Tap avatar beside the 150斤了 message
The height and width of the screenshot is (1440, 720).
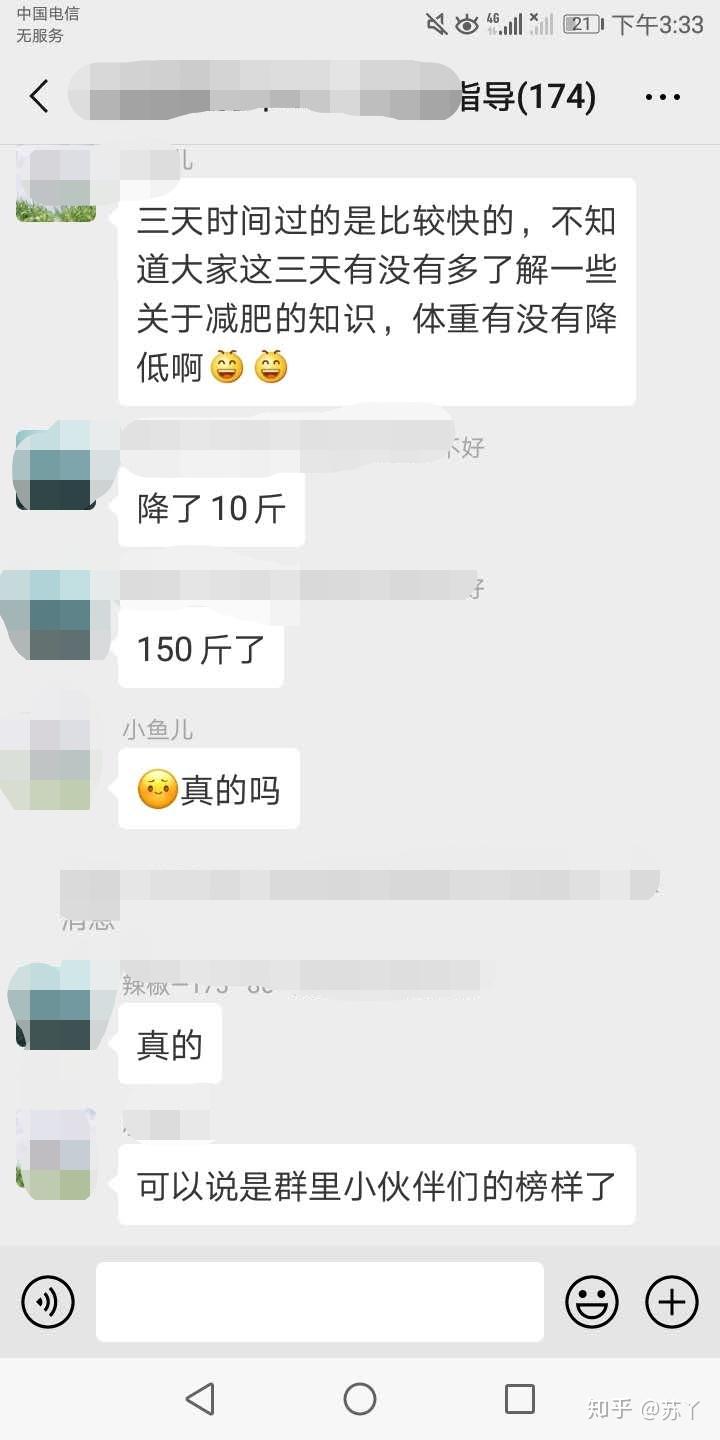(56, 615)
